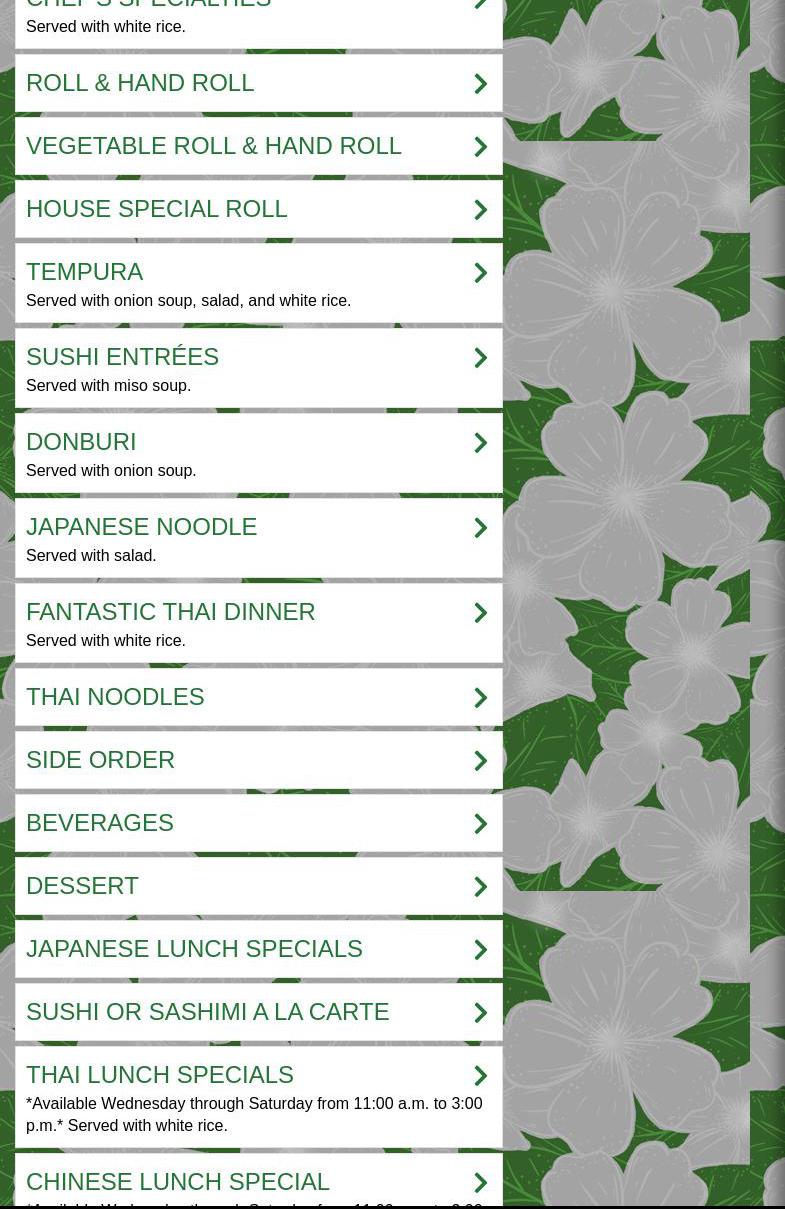The image size is (785, 1209).
Task: Open Vegetable Roll & Hand Roll category
Action: click(258, 146)
